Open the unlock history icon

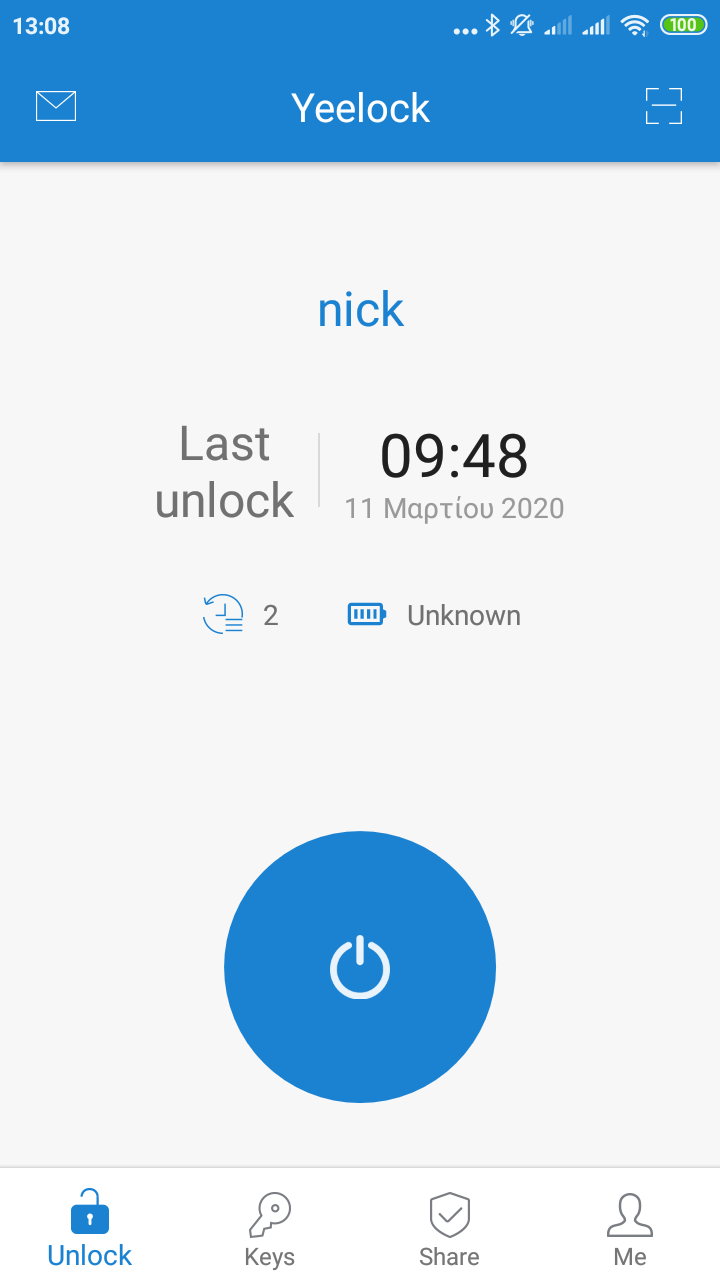point(223,615)
